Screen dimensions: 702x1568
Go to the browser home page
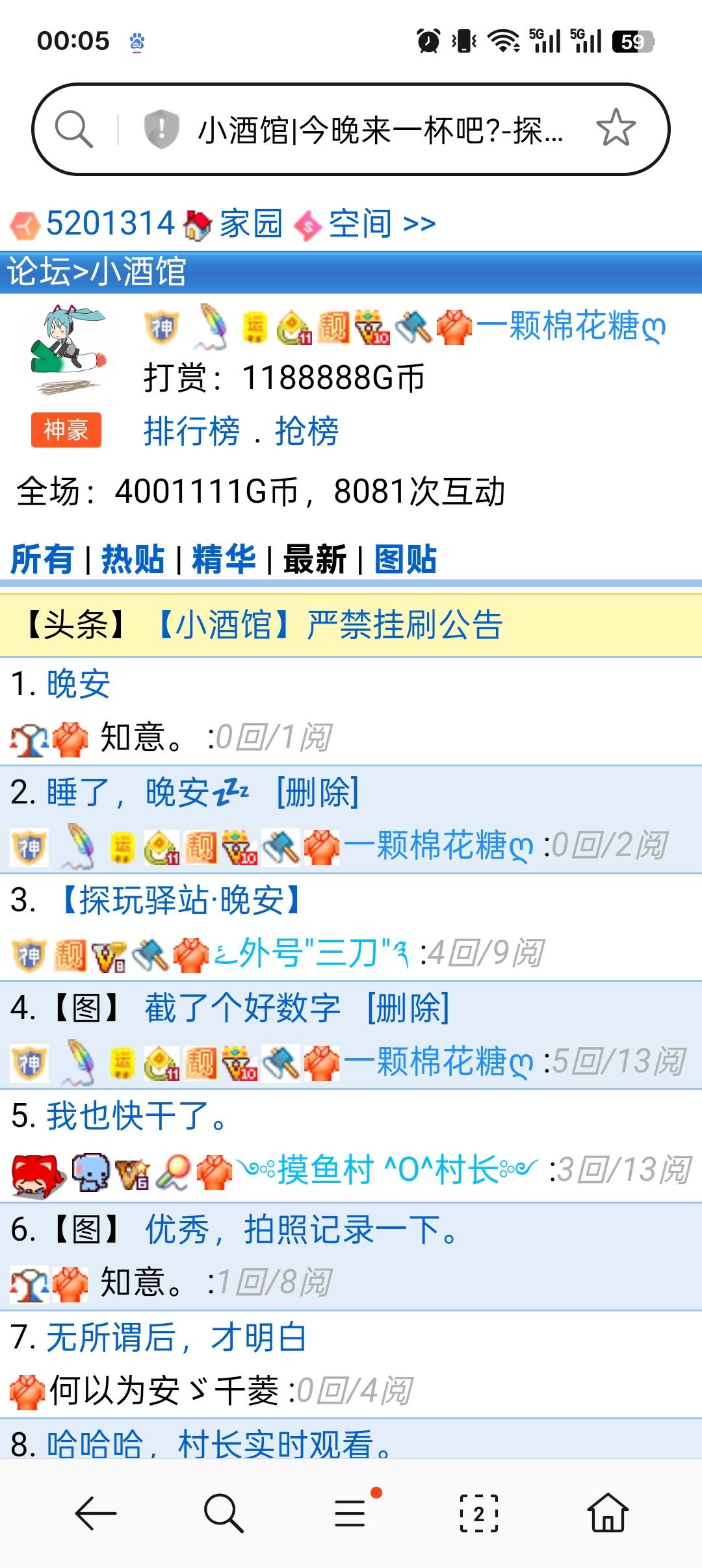(x=607, y=1513)
